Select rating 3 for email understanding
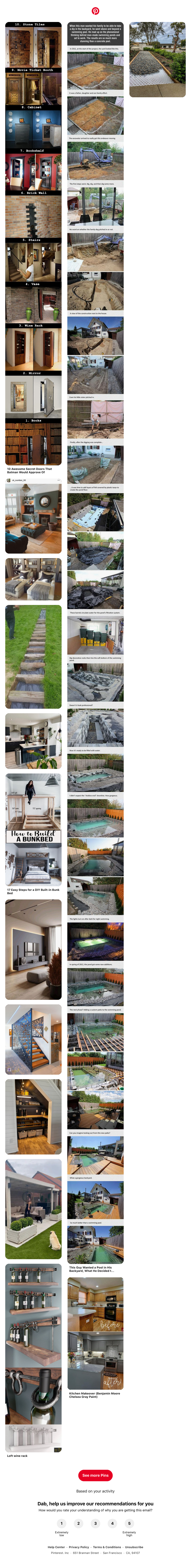 point(95,1523)
